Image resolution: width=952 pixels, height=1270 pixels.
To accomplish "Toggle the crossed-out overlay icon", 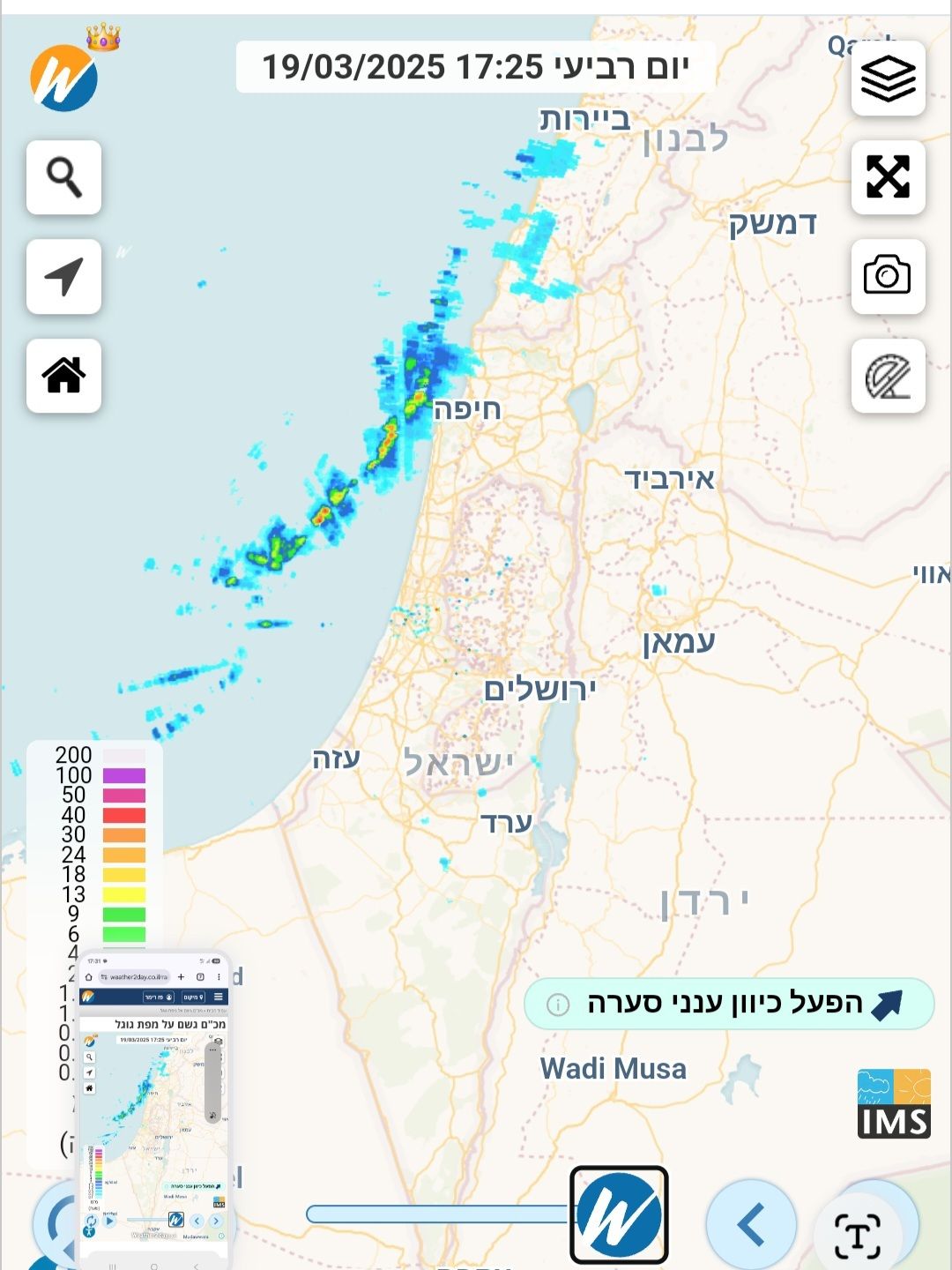I will tap(888, 377).
